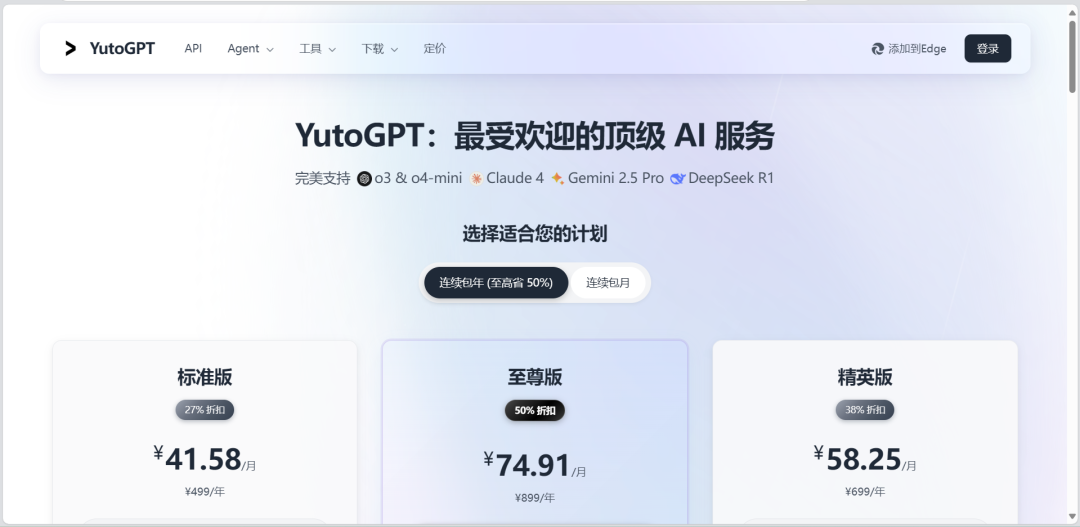Select the 至尊版 plan card
This screenshot has width=1080, height=527.
[x=535, y=432]
